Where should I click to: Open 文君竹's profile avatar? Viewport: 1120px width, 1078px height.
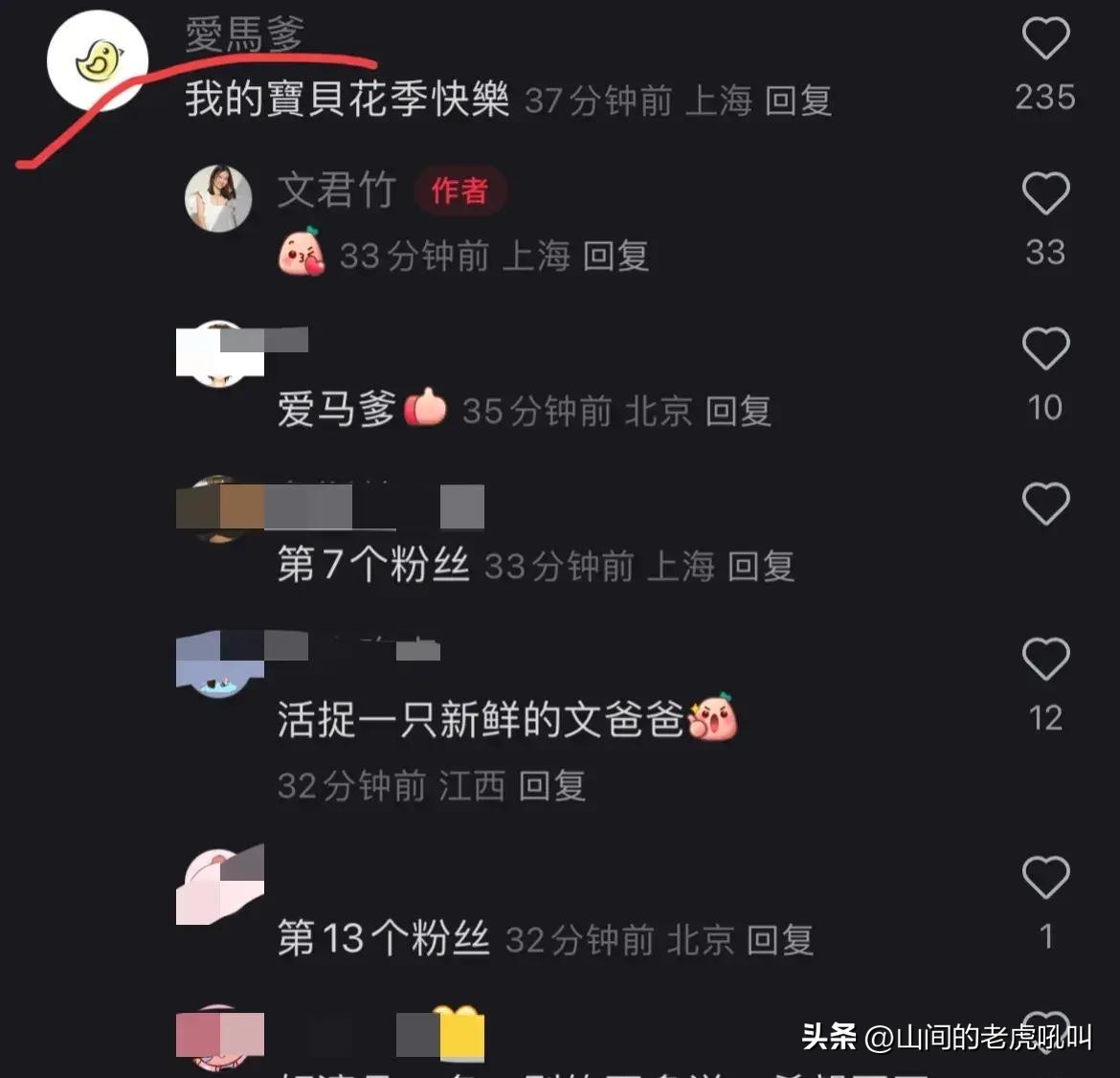(218, 197)
